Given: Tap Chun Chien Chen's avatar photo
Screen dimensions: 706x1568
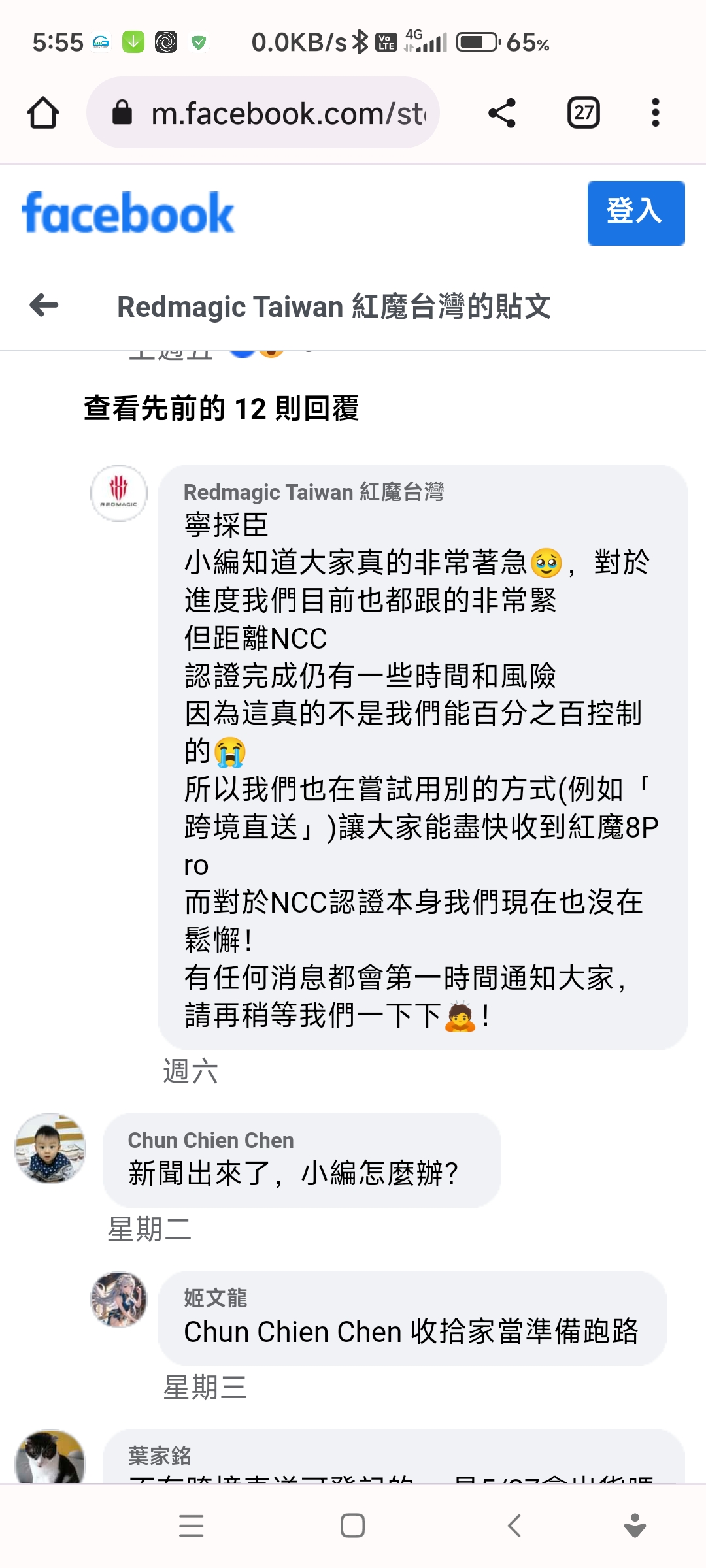Looking at the screenshot, I should (x=50, y=1148).
